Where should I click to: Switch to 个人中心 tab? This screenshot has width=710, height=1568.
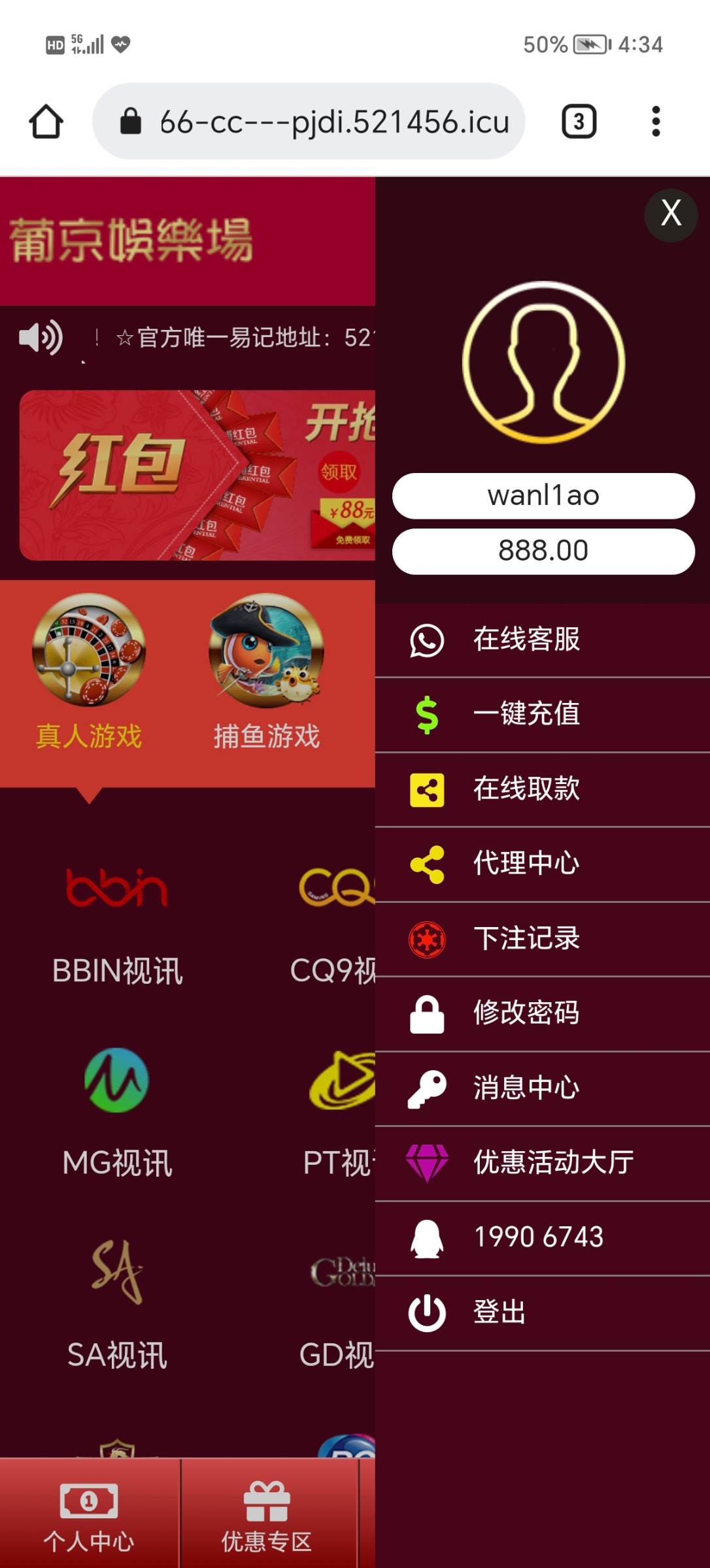[x=89, y=1517]
